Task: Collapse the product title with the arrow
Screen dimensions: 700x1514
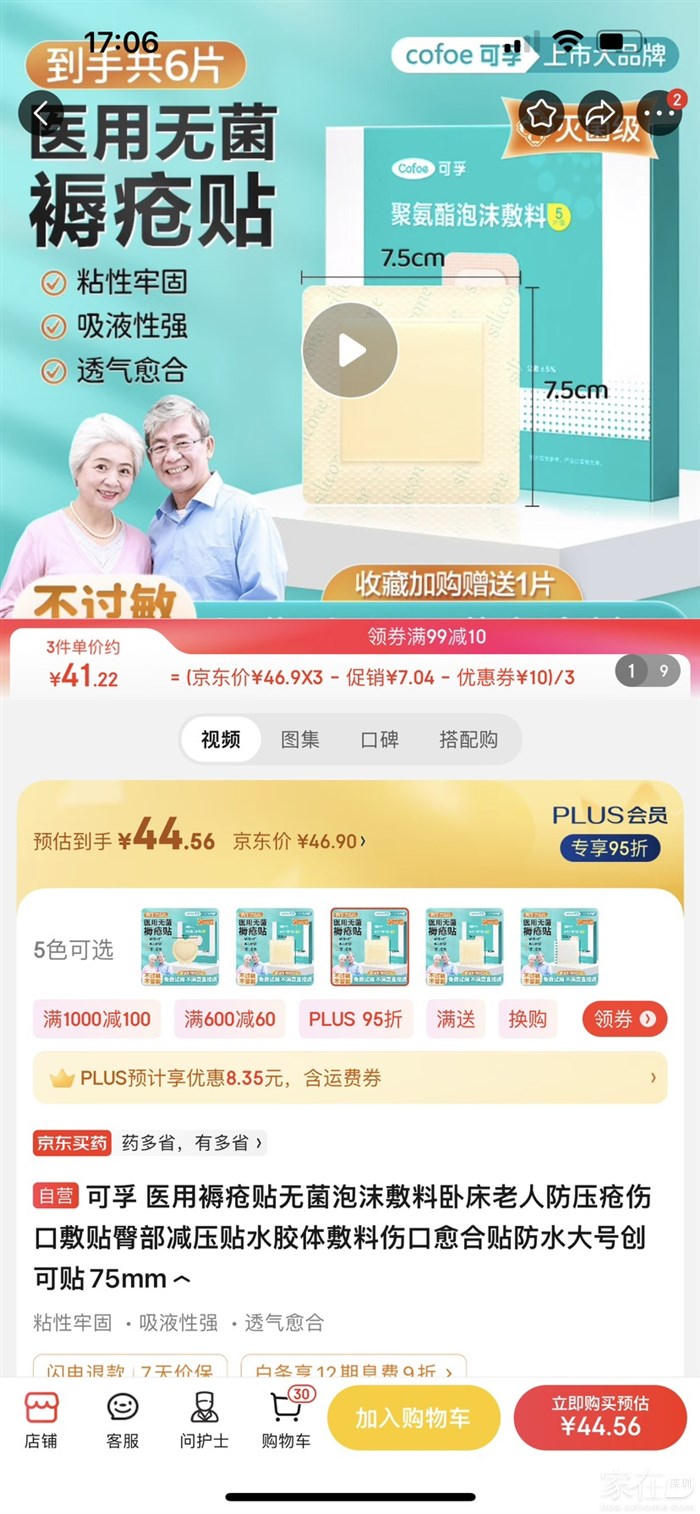Action: click(182, 1279)
